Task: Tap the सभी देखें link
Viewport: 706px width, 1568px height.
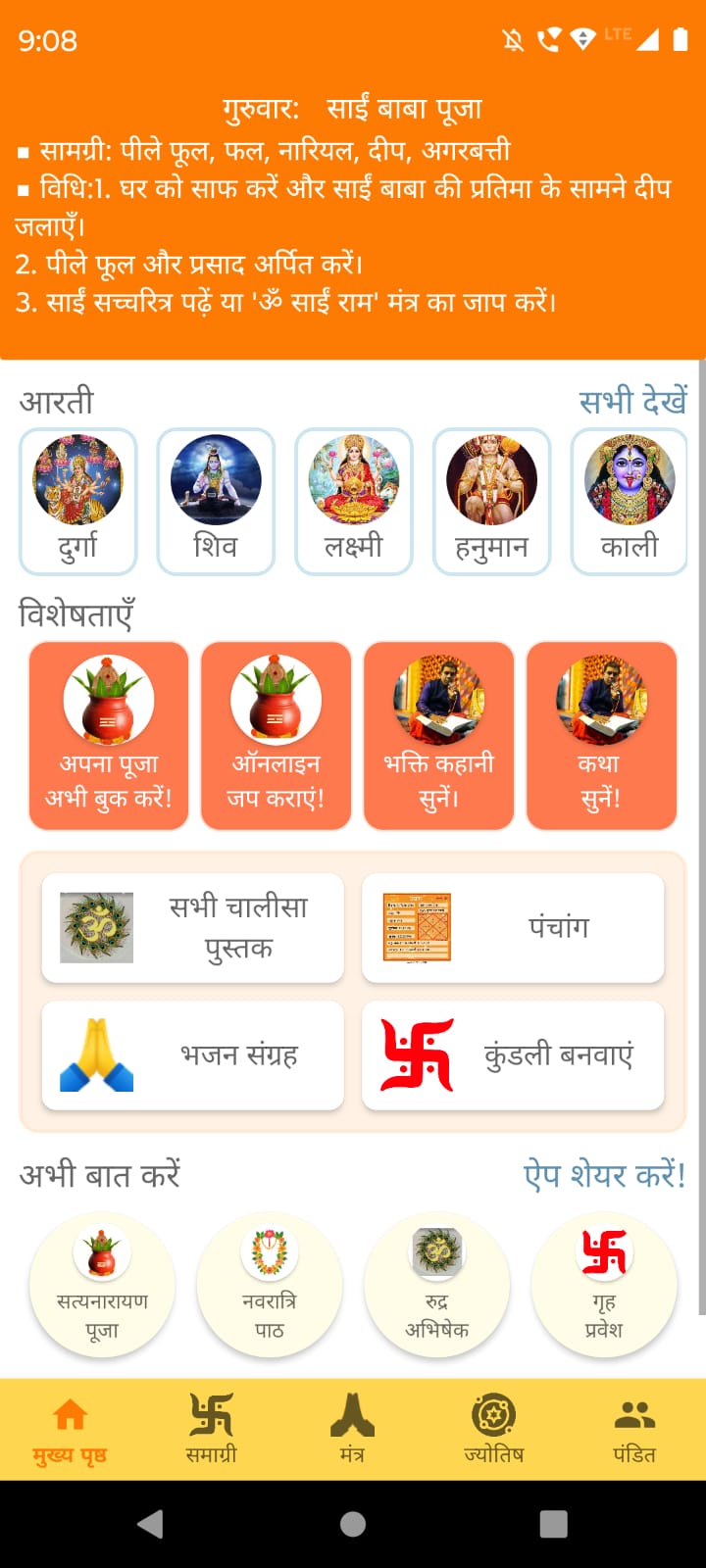Action: pyautogui.click(x=632, y=401)
